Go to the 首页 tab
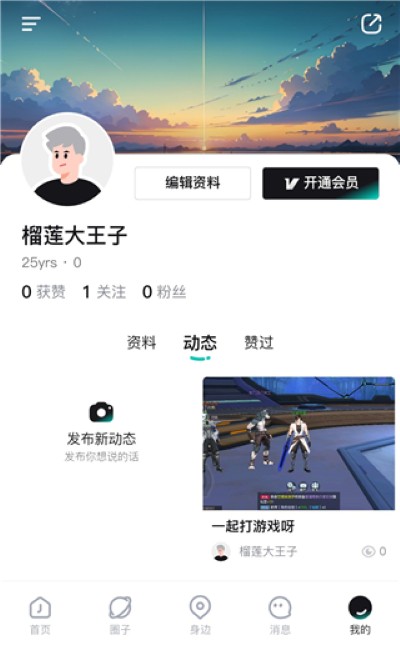 (40, 616)
